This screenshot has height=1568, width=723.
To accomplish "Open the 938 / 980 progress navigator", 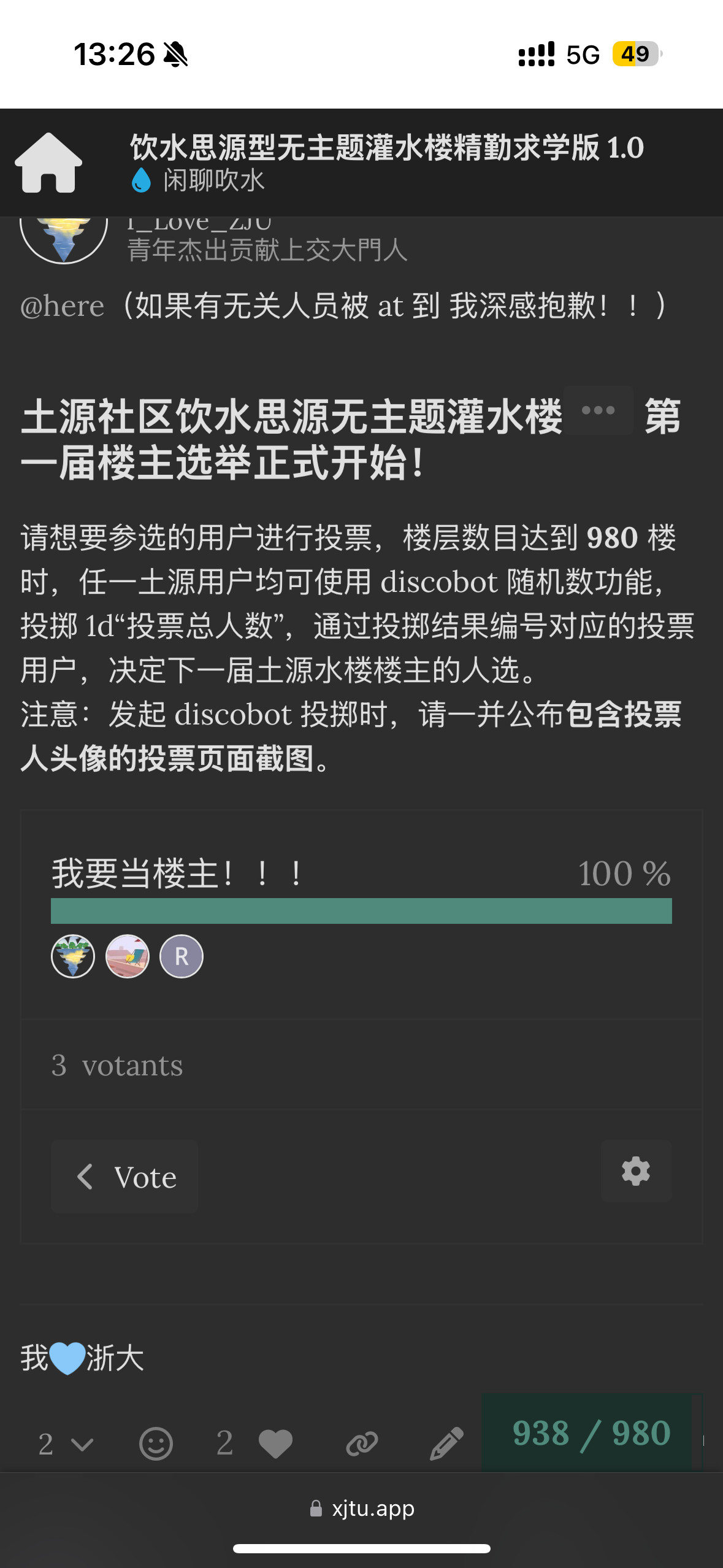I will [x=592, y=1433].
